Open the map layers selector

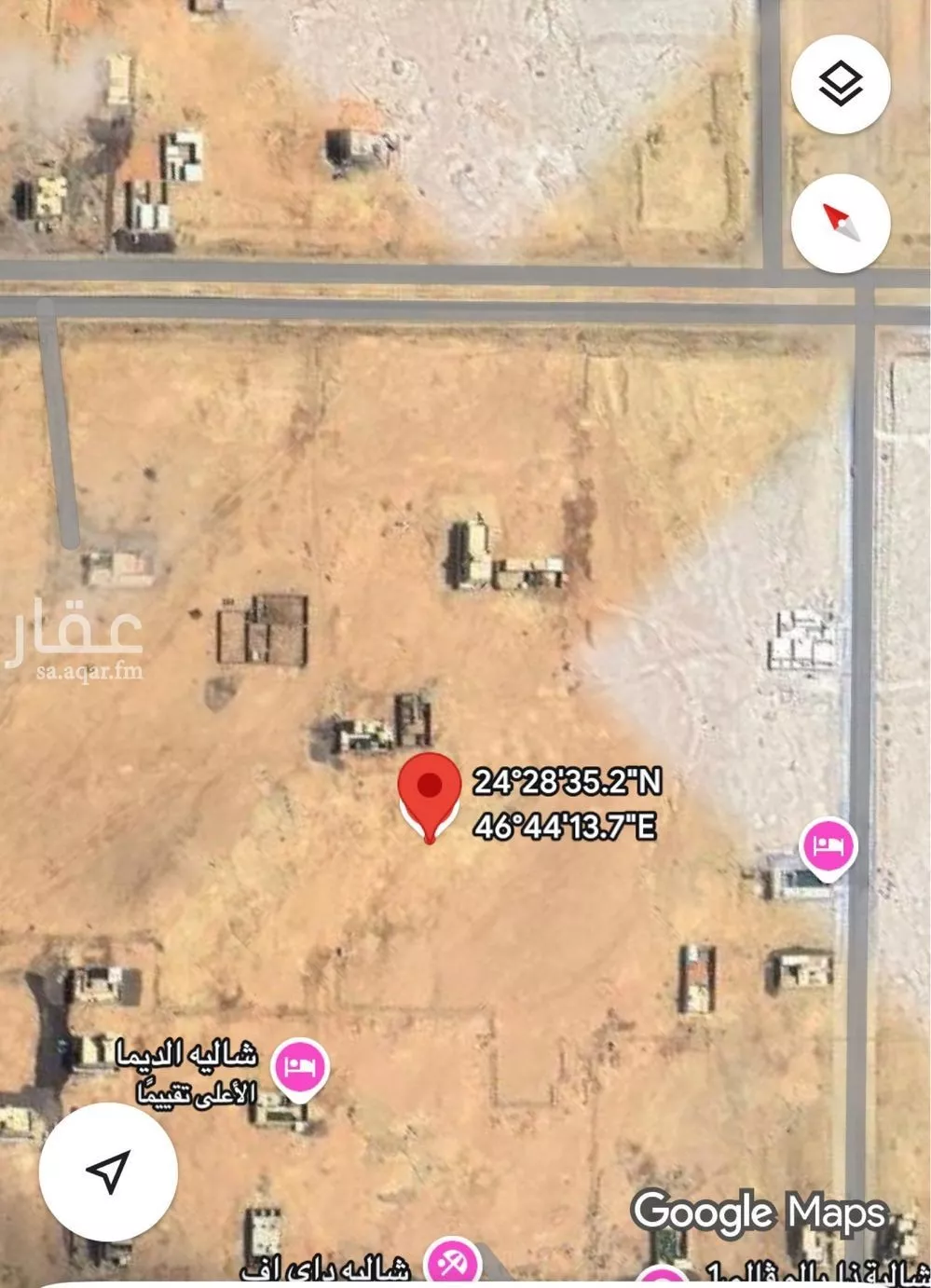click(841, 85)
